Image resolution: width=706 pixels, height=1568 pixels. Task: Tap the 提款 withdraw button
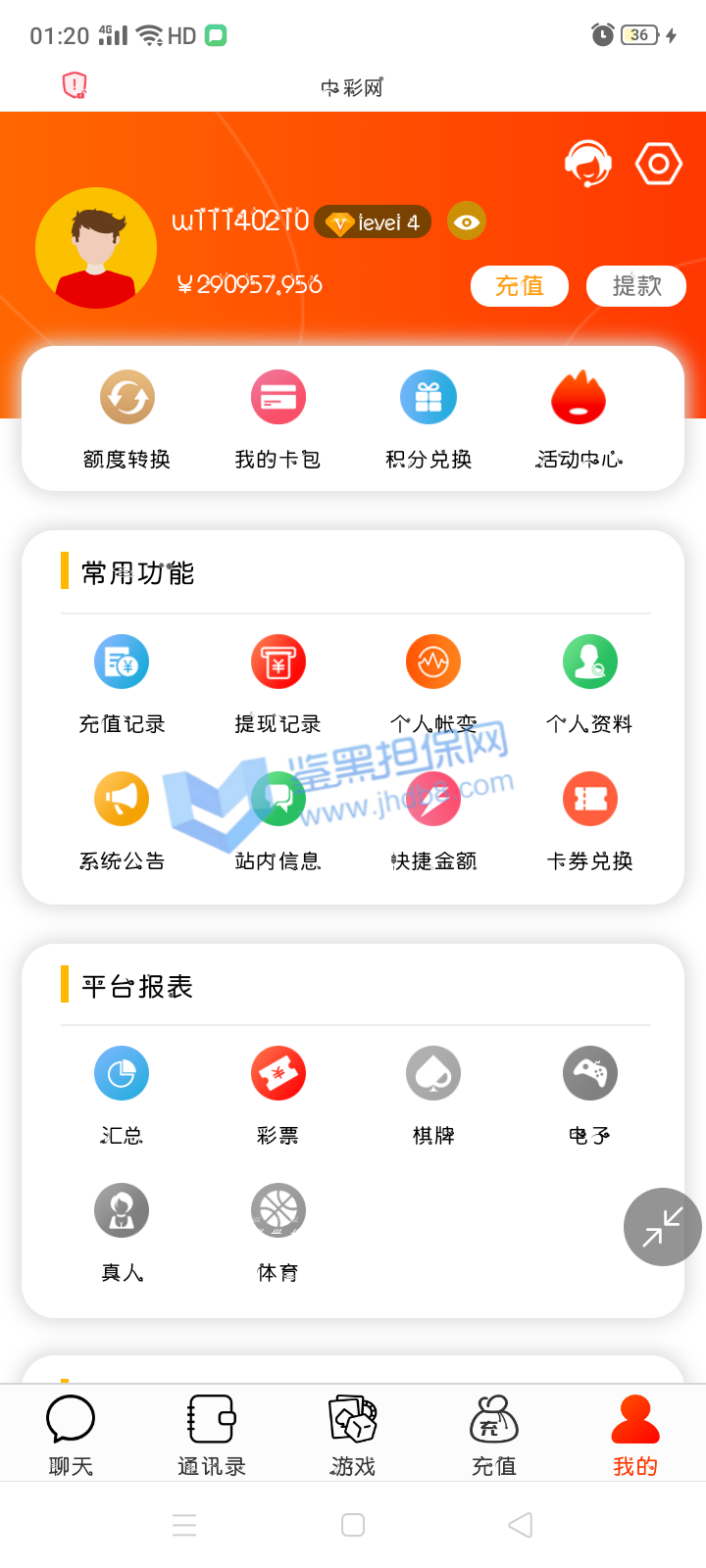tap(635, 286)
